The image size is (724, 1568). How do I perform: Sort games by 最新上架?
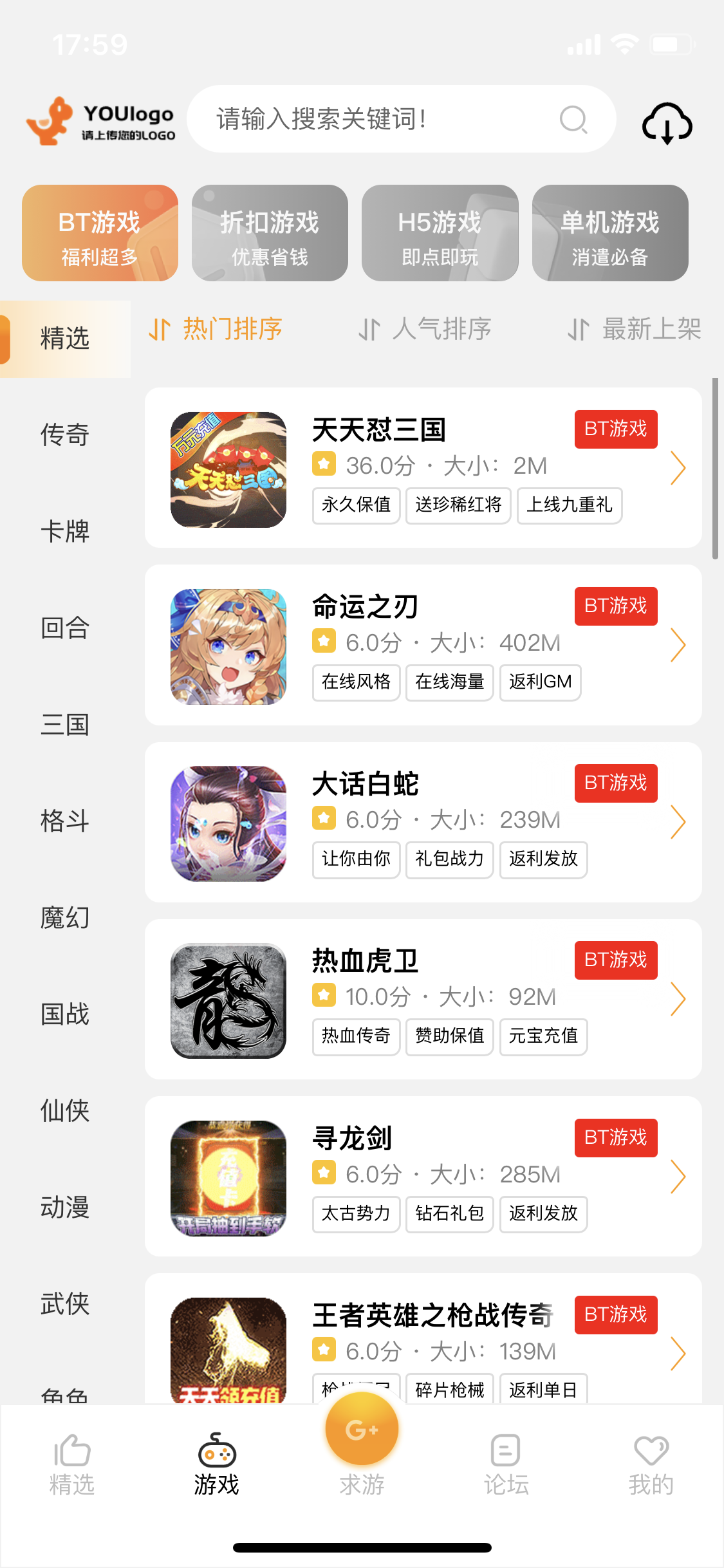(x=635, y=330)
